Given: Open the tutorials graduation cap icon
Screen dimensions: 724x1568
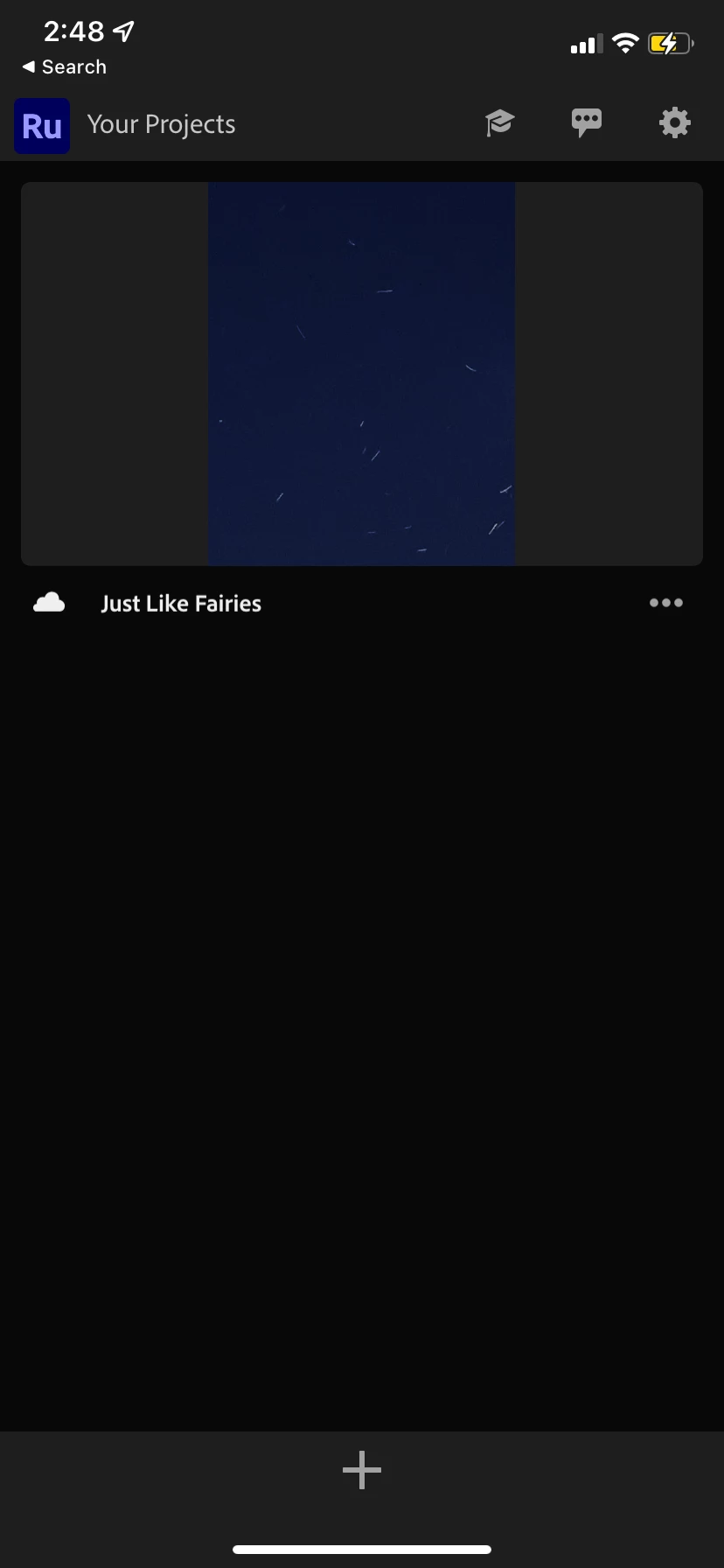Looking at the screenshot, I should (499, 123).
